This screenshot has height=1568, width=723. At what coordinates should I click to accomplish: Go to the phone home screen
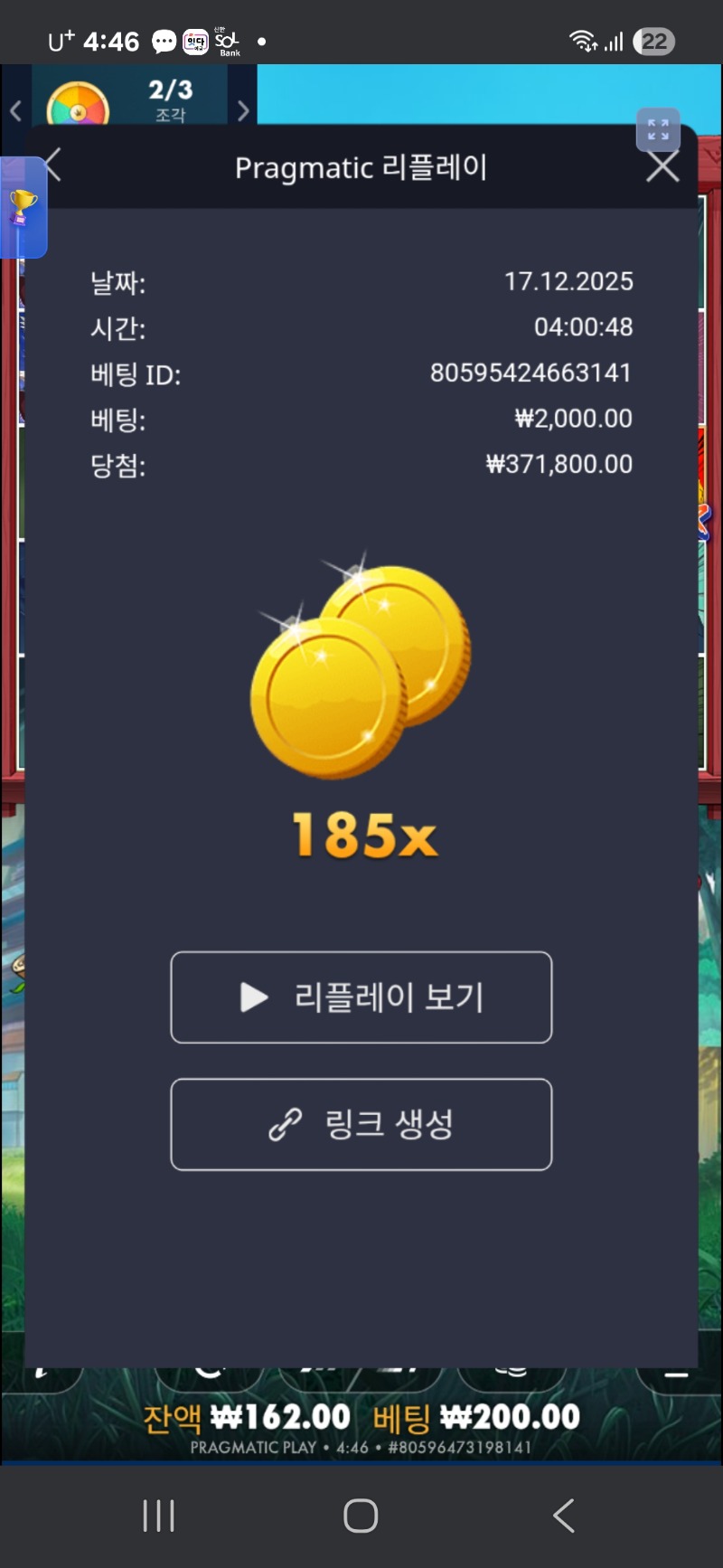(361, 1515)
